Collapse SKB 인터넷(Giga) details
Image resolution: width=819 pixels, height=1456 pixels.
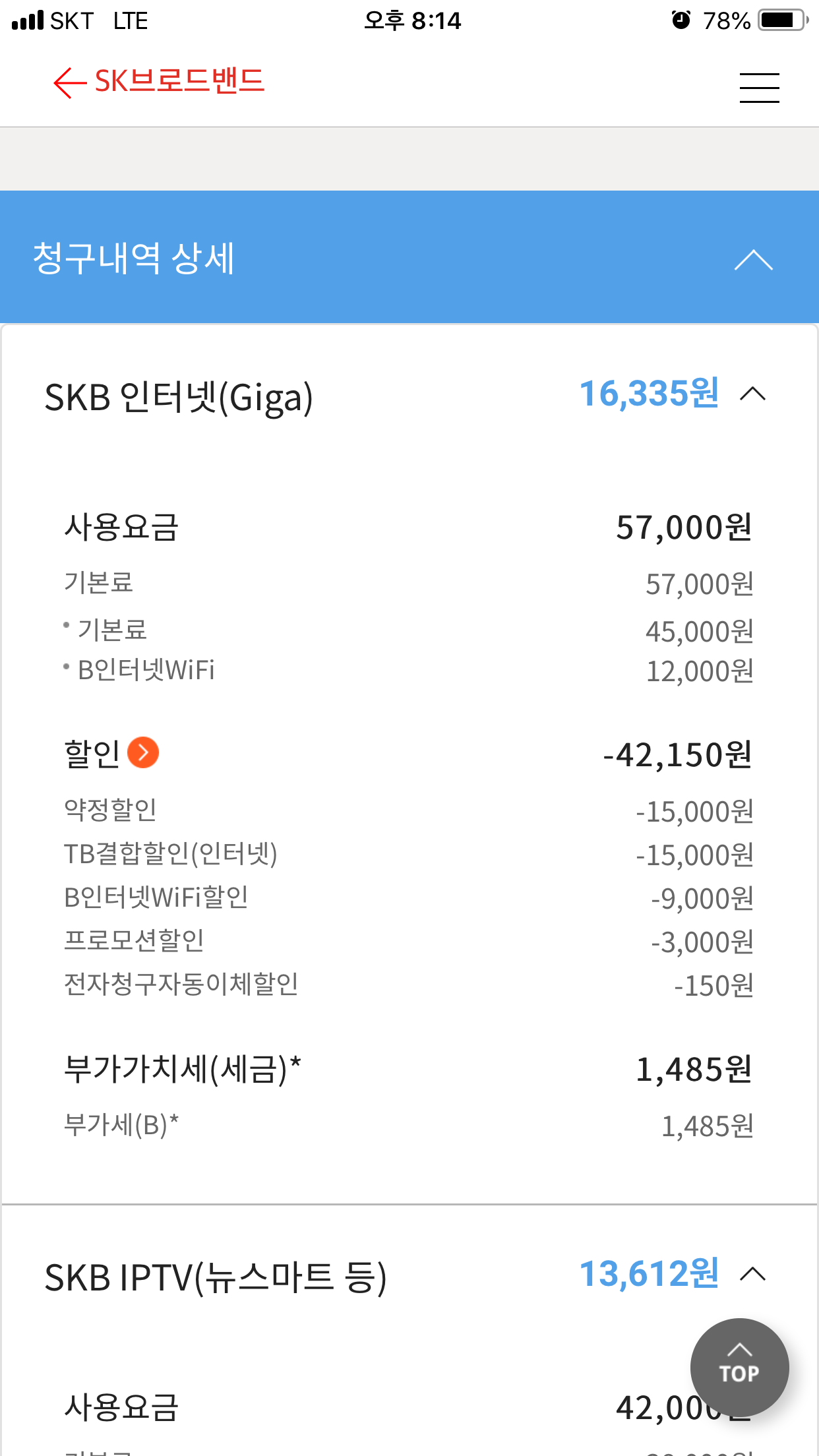[752, 394]
